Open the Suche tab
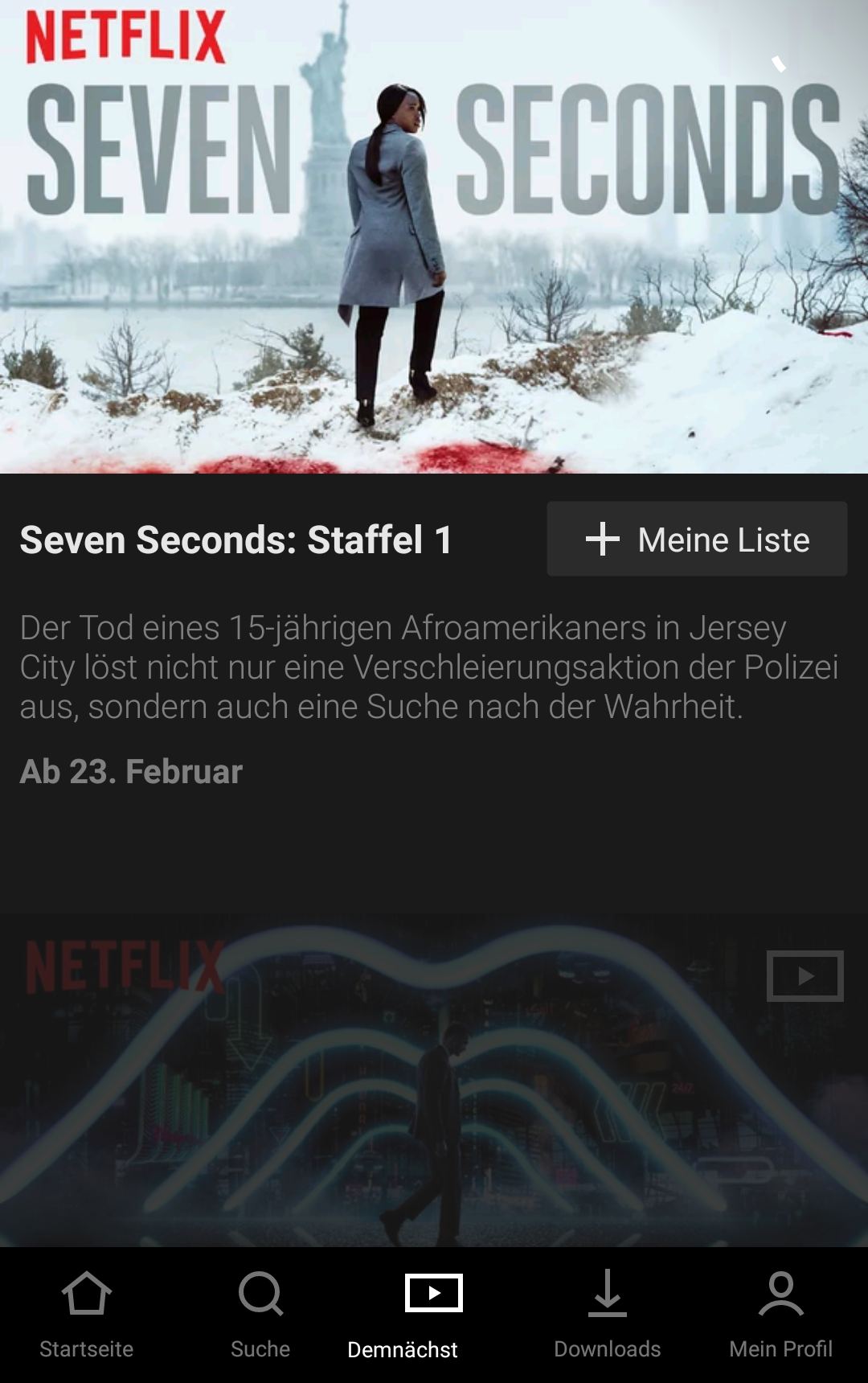The height and width of the screenshot is (1383, 868). tap(260, 1314)
